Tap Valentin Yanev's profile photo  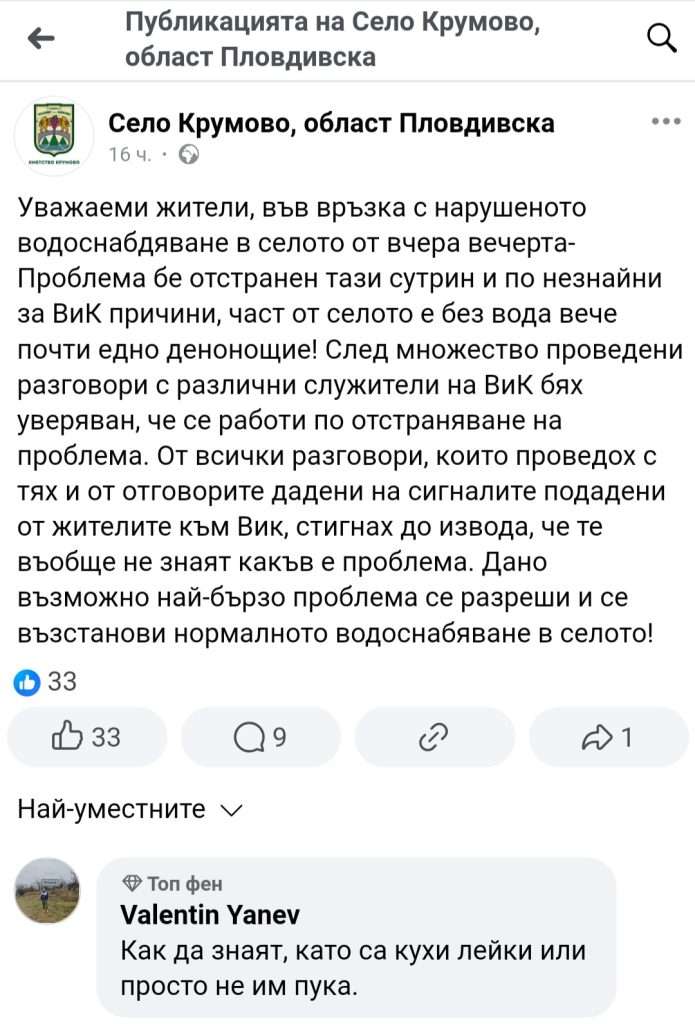click(x=47, y=890)
